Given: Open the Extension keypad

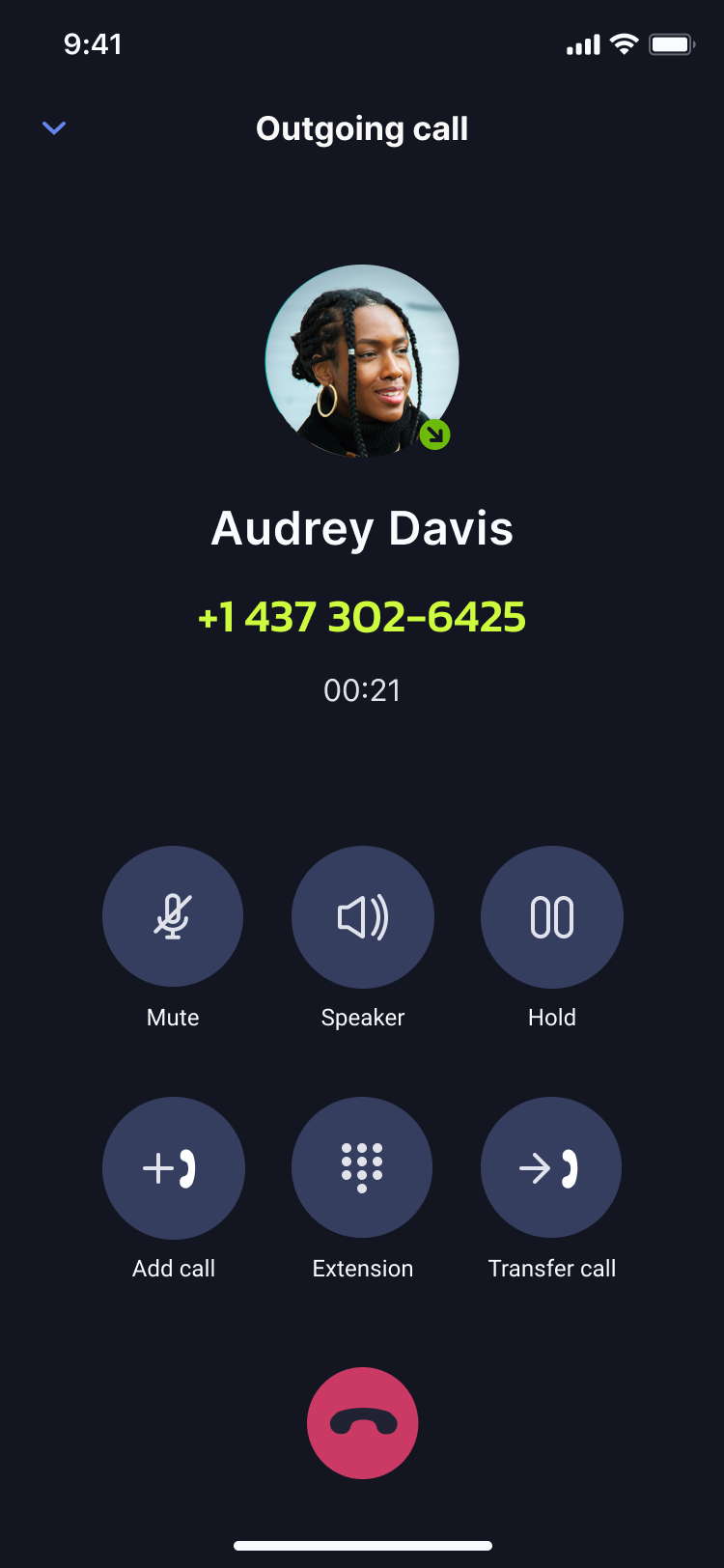Looking at the screenshot, I should tap(362, 1167).
